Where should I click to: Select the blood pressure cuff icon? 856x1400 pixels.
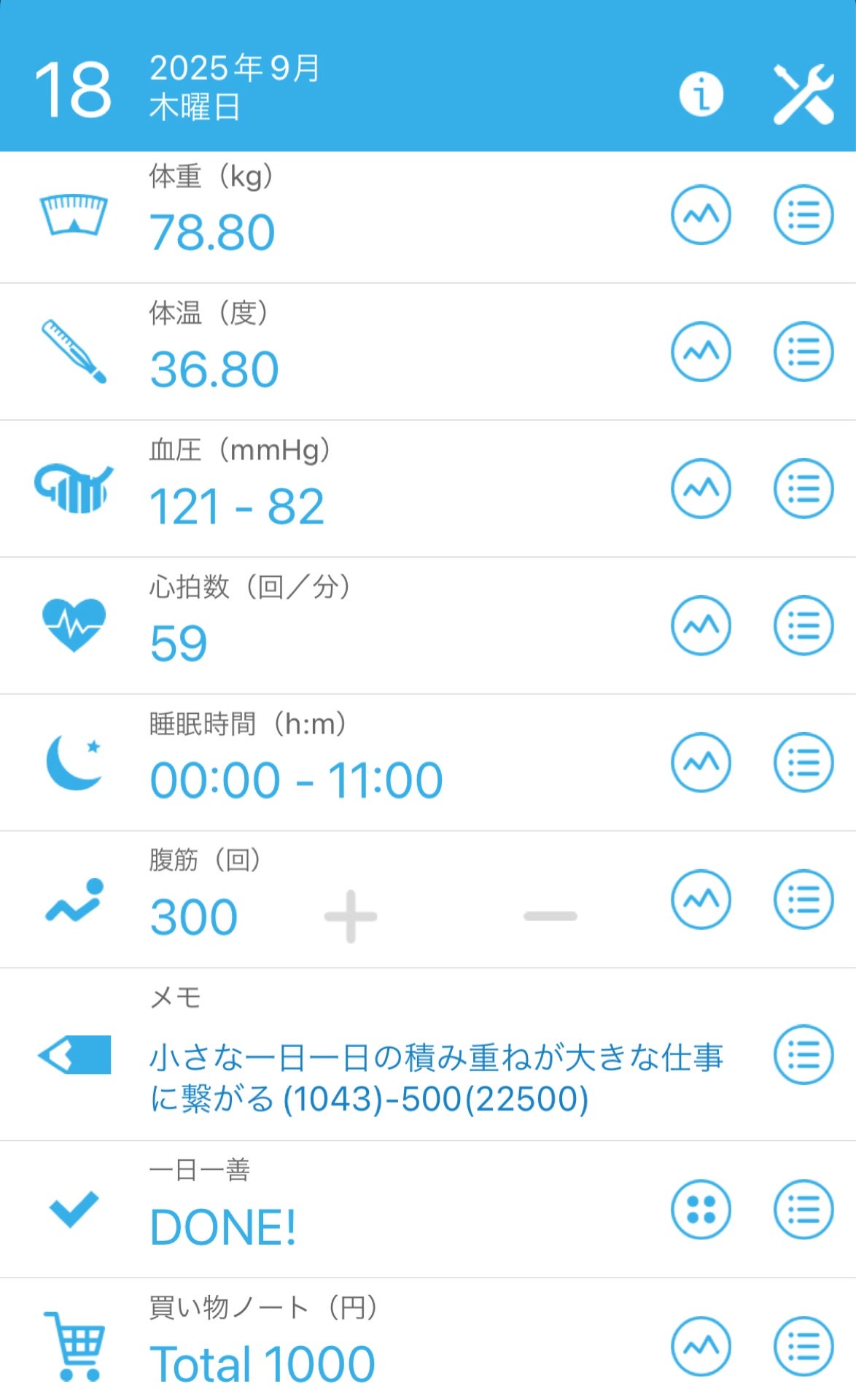75,487
